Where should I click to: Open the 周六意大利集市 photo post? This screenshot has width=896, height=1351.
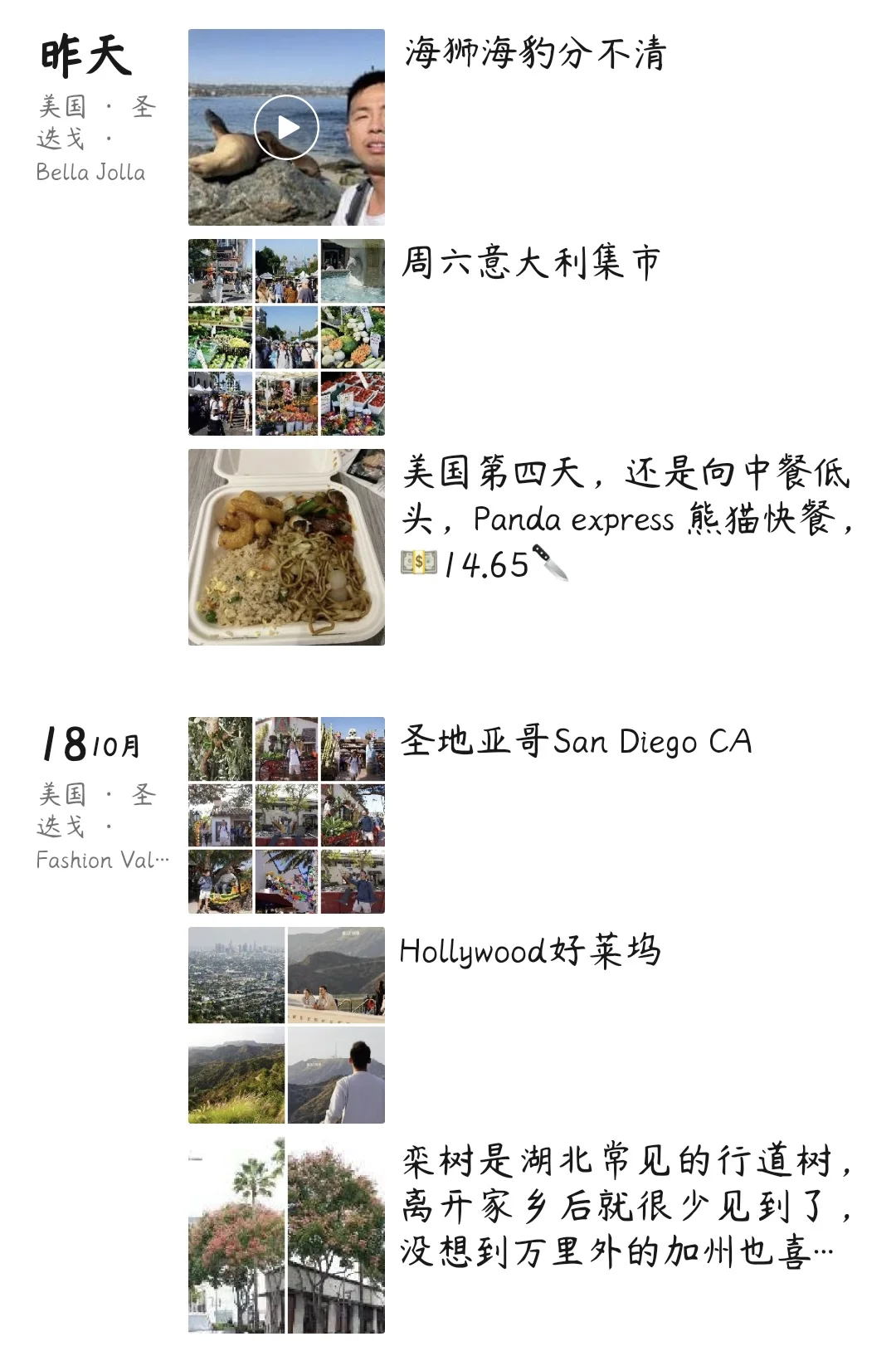click(286, 337)
